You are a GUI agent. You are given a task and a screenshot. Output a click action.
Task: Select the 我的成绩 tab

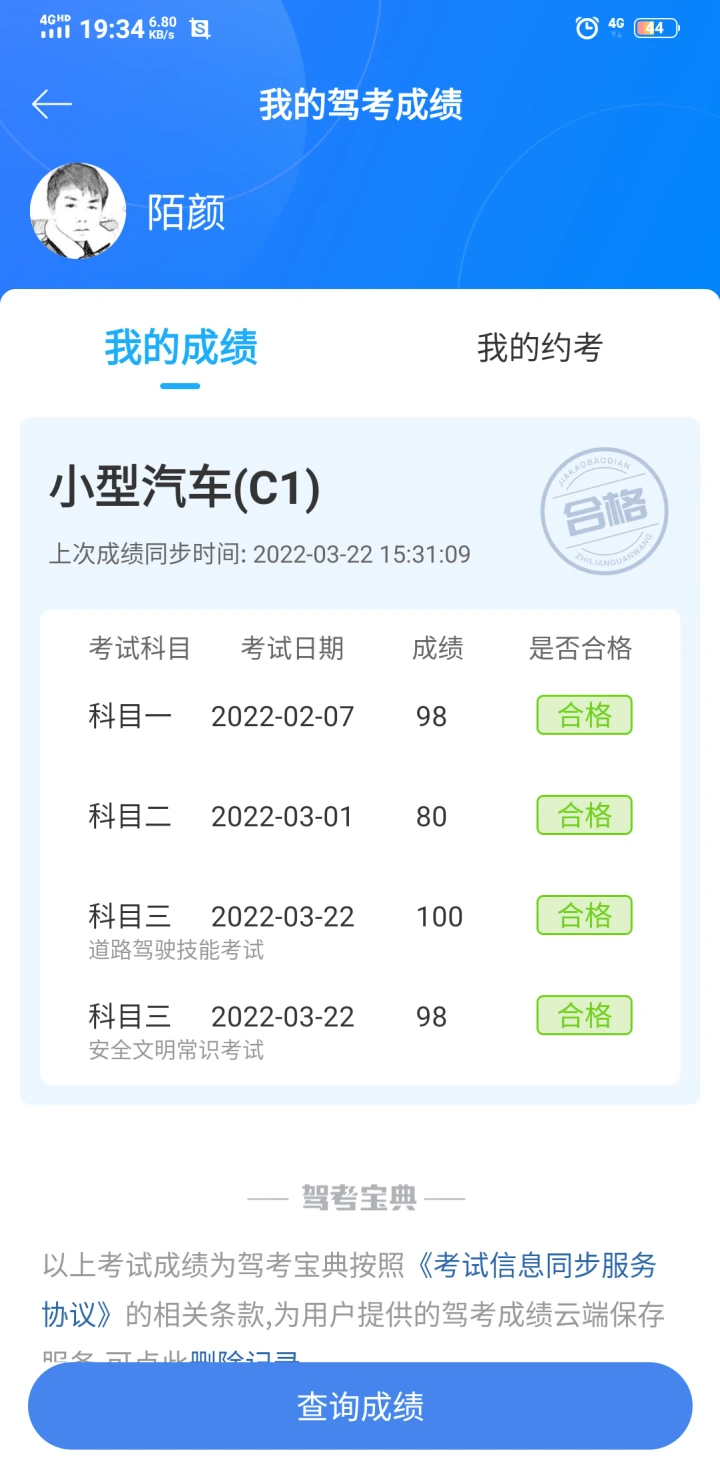click(181, 348)
